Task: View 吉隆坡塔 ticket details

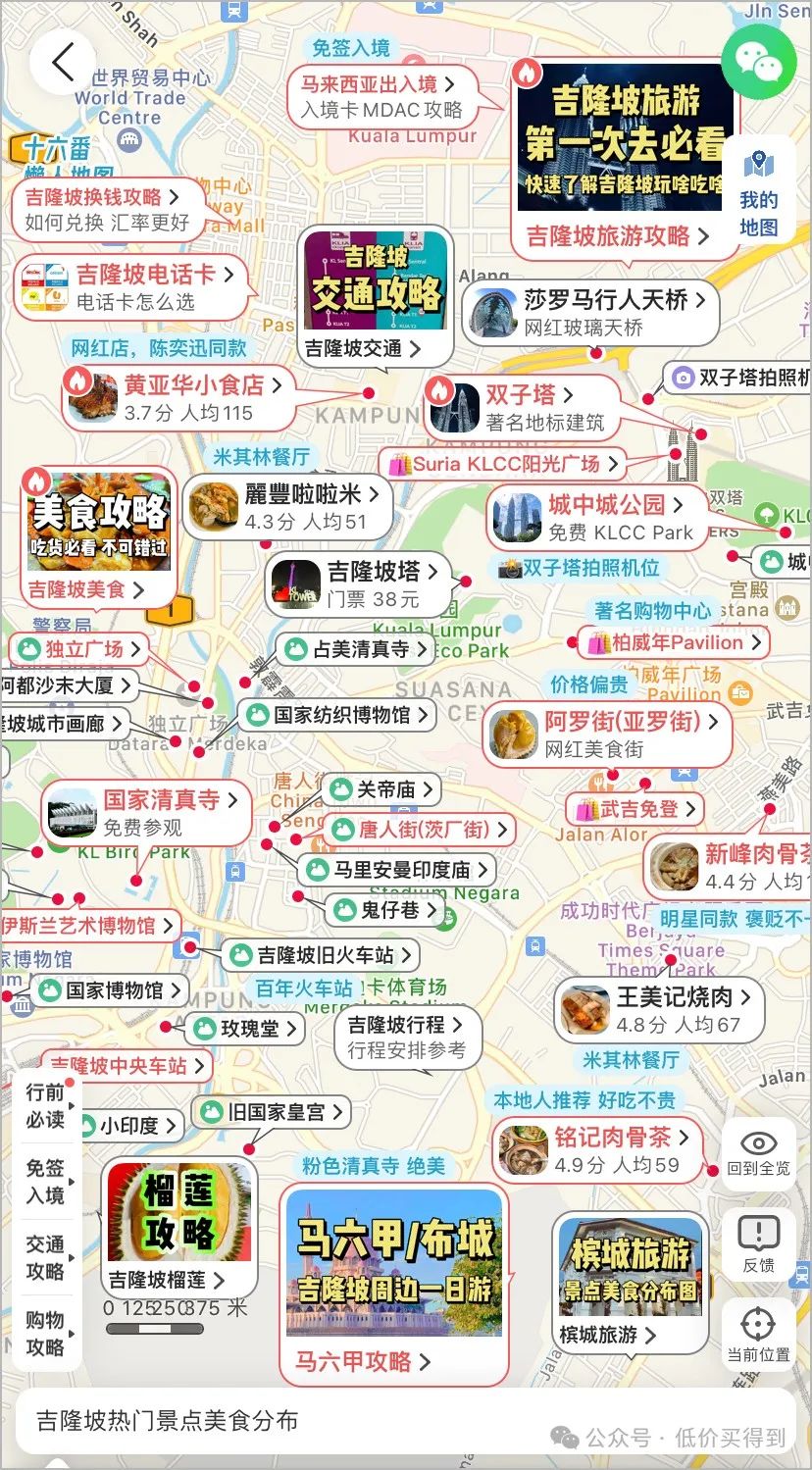Action: [361, 583]
